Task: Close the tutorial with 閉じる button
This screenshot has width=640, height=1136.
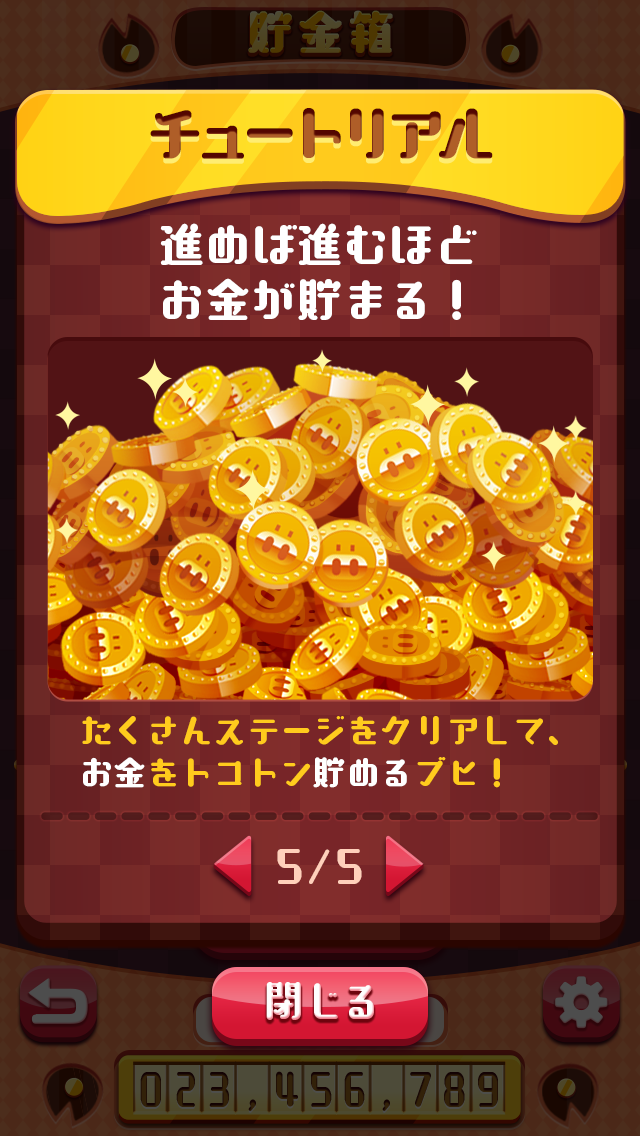Action: (320, 1003)
